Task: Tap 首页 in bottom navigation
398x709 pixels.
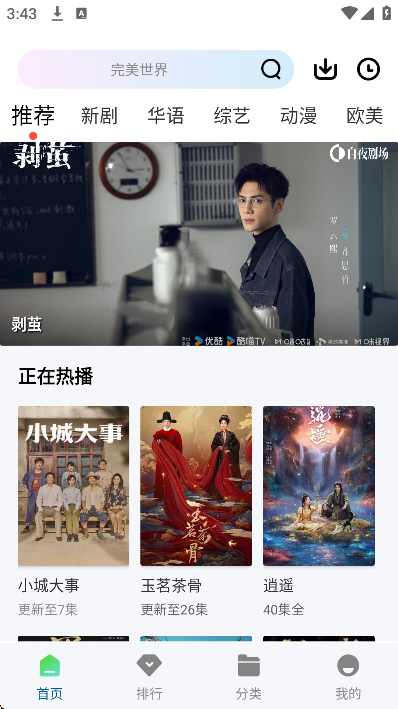Action: click(x=50, y=677)
